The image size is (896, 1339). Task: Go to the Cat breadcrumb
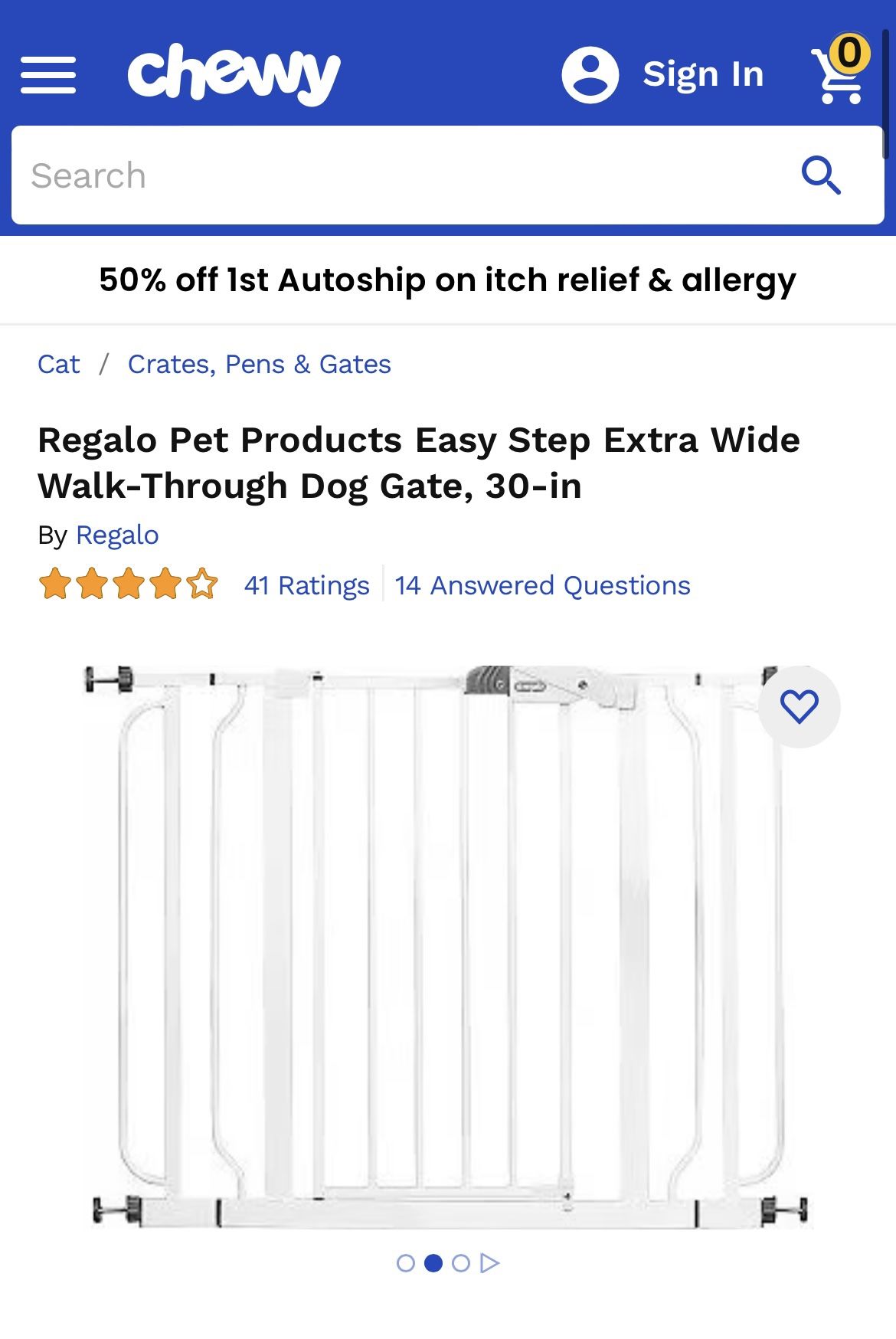tap(58, 364)
